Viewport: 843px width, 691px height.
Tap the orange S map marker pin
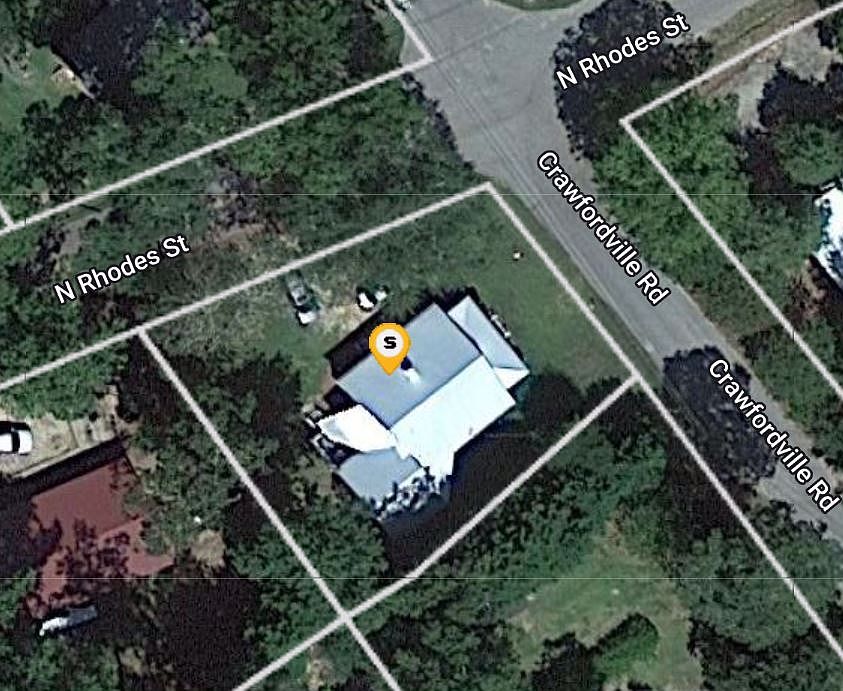tap(388, 345)
